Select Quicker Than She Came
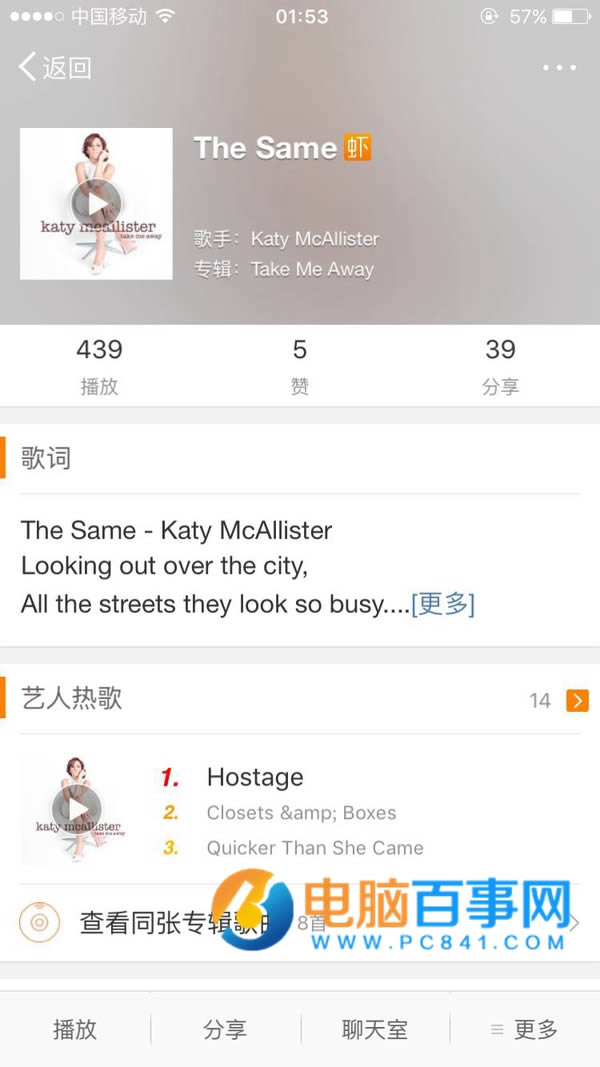The height and width of the screenshot is (1067, 600). coord(314,848)
